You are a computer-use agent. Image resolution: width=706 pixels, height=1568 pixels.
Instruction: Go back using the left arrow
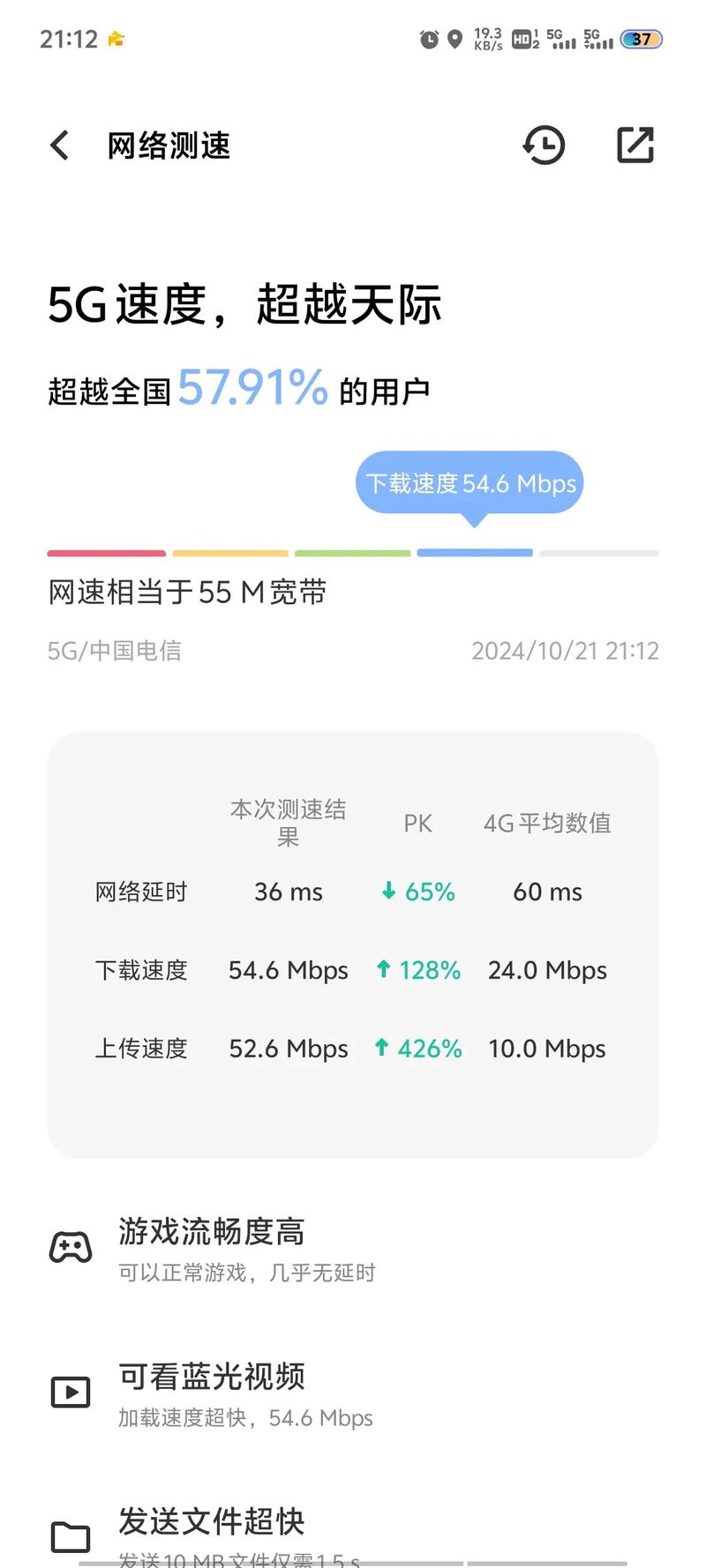point(58,145)
